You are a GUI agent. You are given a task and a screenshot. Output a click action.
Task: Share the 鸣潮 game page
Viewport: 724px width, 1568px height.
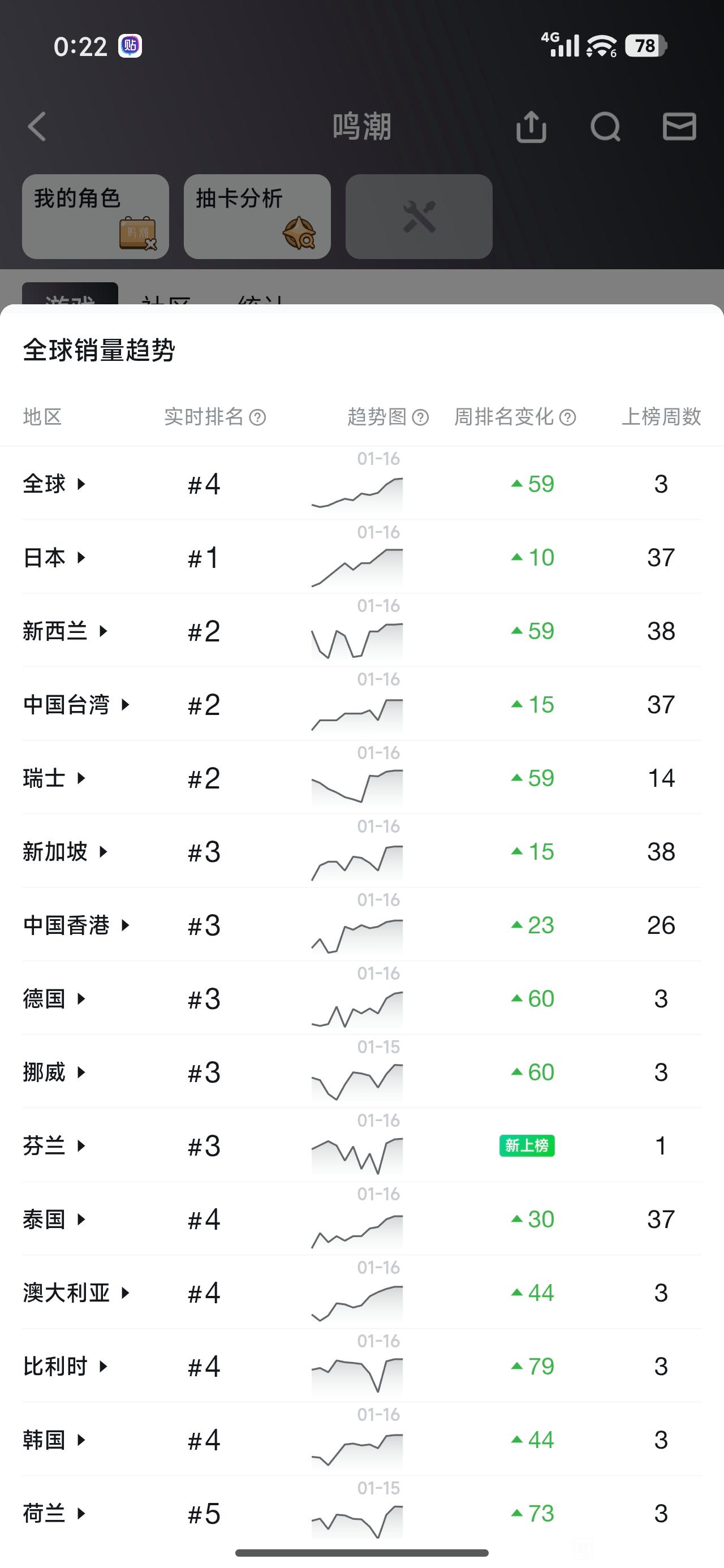[531, 127]
